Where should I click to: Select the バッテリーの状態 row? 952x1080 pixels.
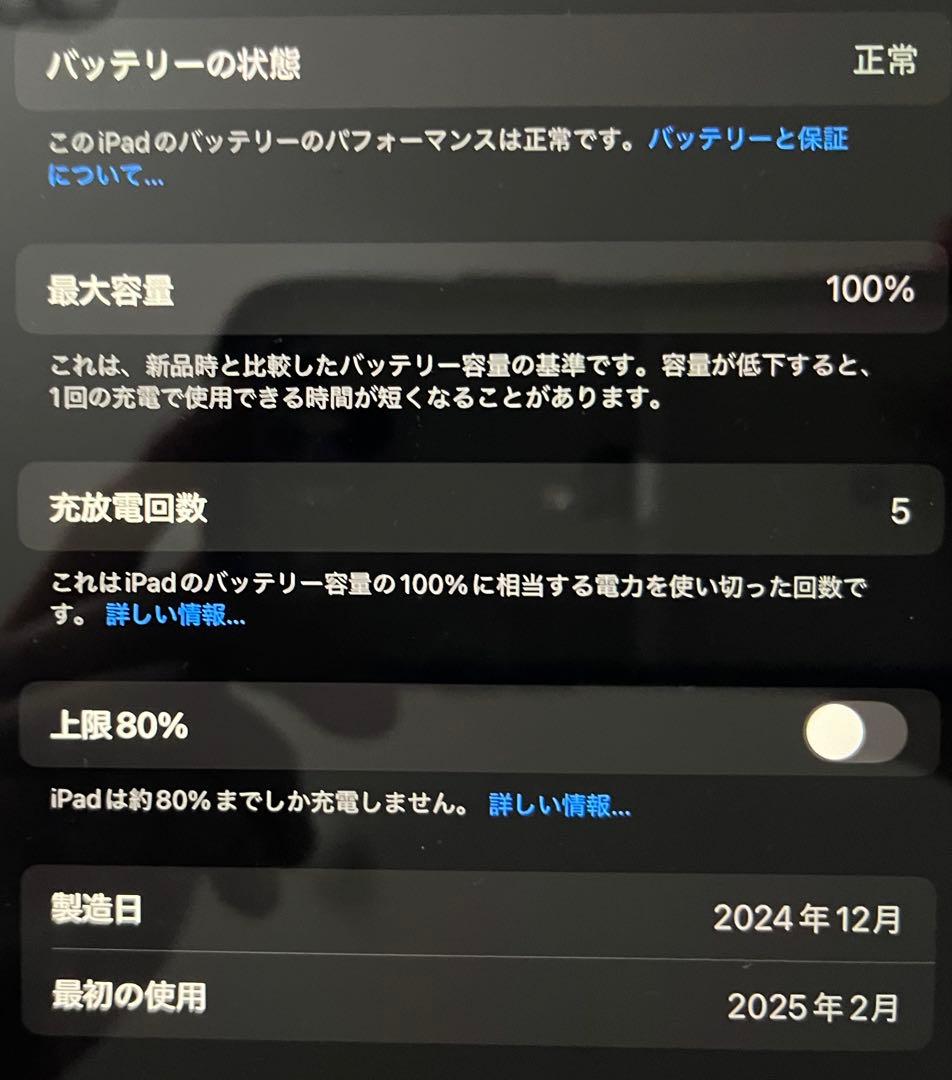tap(476, 61)
